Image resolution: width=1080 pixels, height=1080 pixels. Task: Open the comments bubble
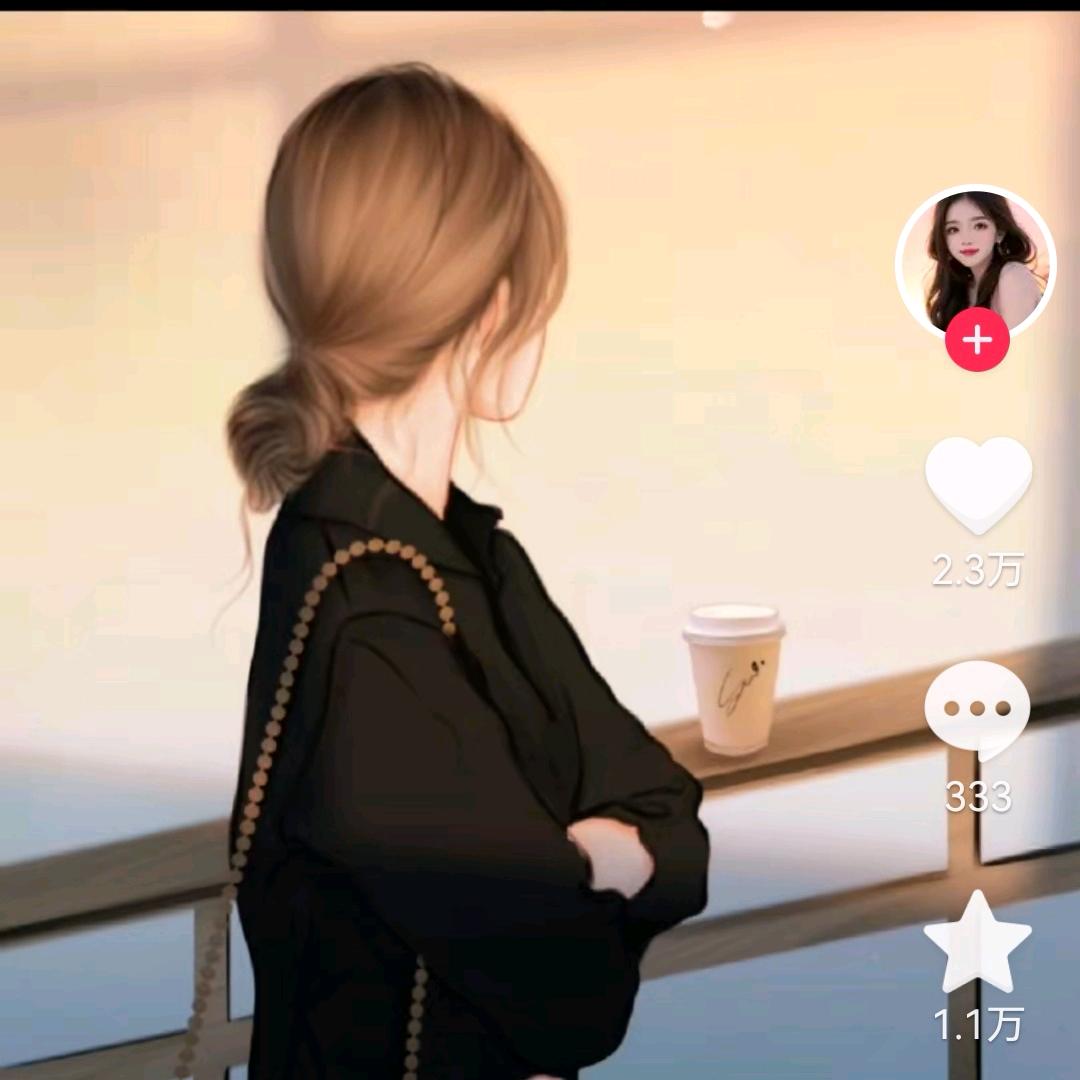pyautogui.click(x=977, y=710)
